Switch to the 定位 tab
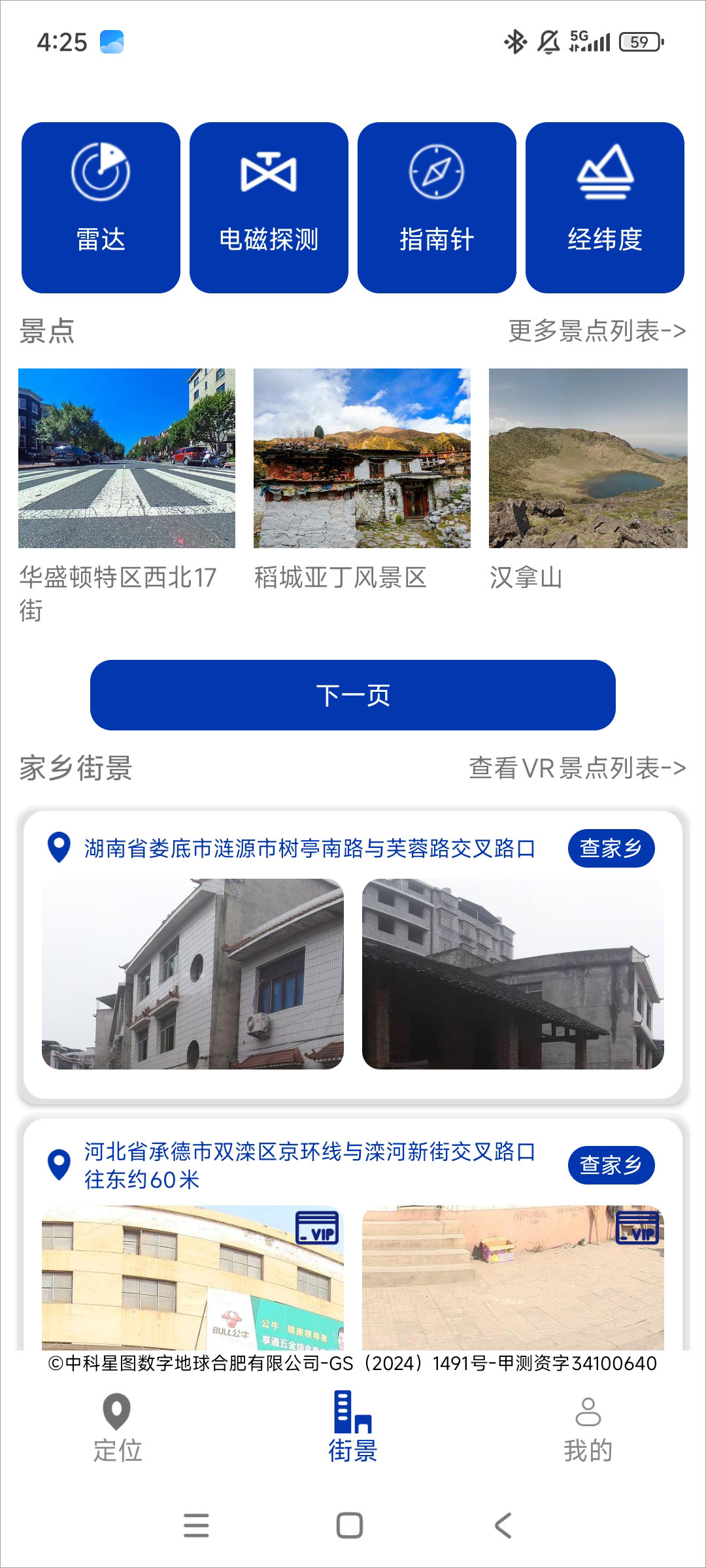The height and width of the screenshot is (1568, 706). [118, 1428]
